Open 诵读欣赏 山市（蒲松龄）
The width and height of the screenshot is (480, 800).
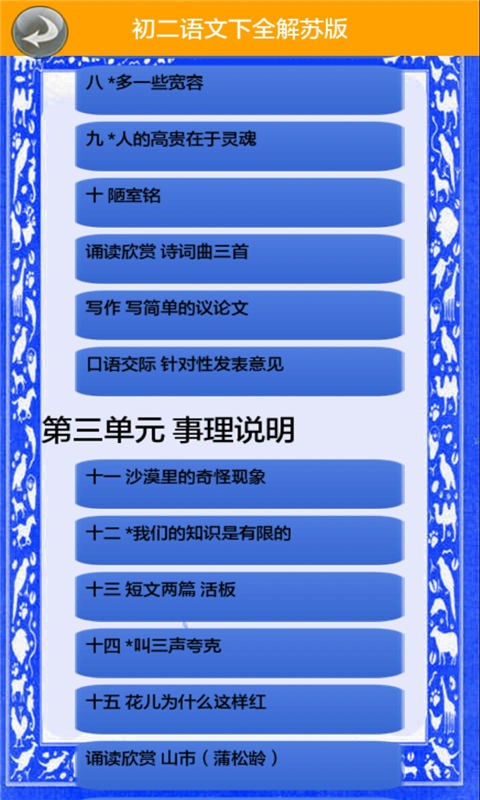coord(239,765)
